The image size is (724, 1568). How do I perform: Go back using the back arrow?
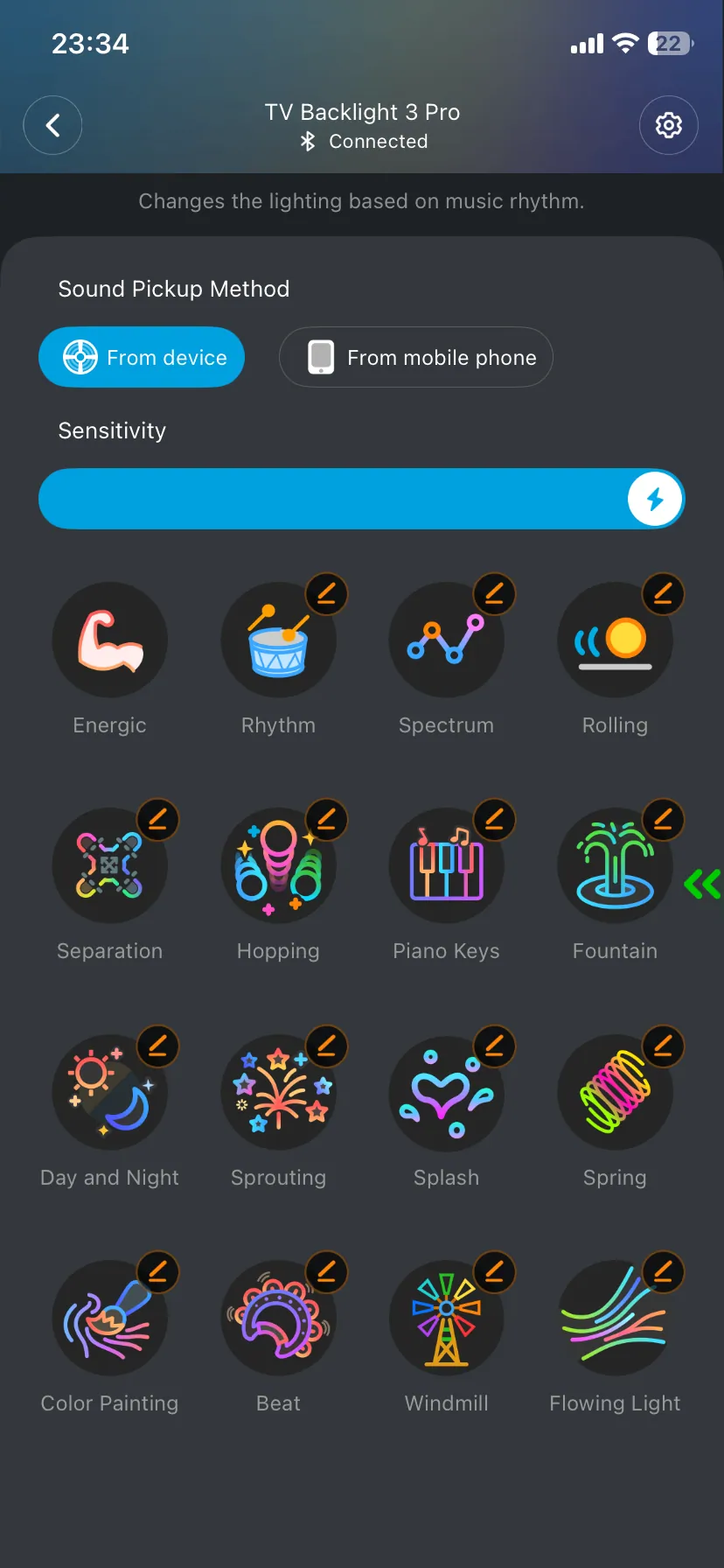coord(52,125)
